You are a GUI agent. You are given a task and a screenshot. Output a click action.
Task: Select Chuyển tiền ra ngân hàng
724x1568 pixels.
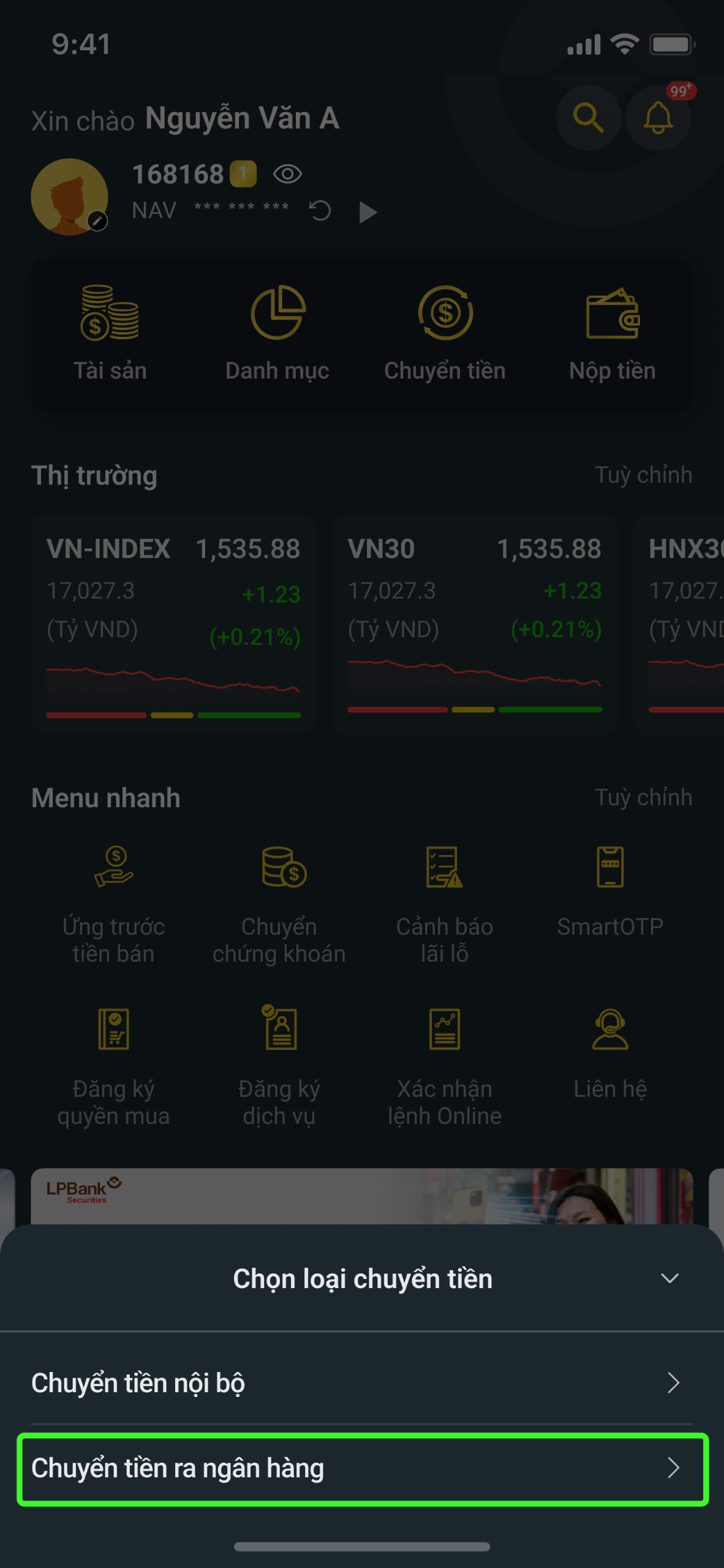pos(362,1469)
